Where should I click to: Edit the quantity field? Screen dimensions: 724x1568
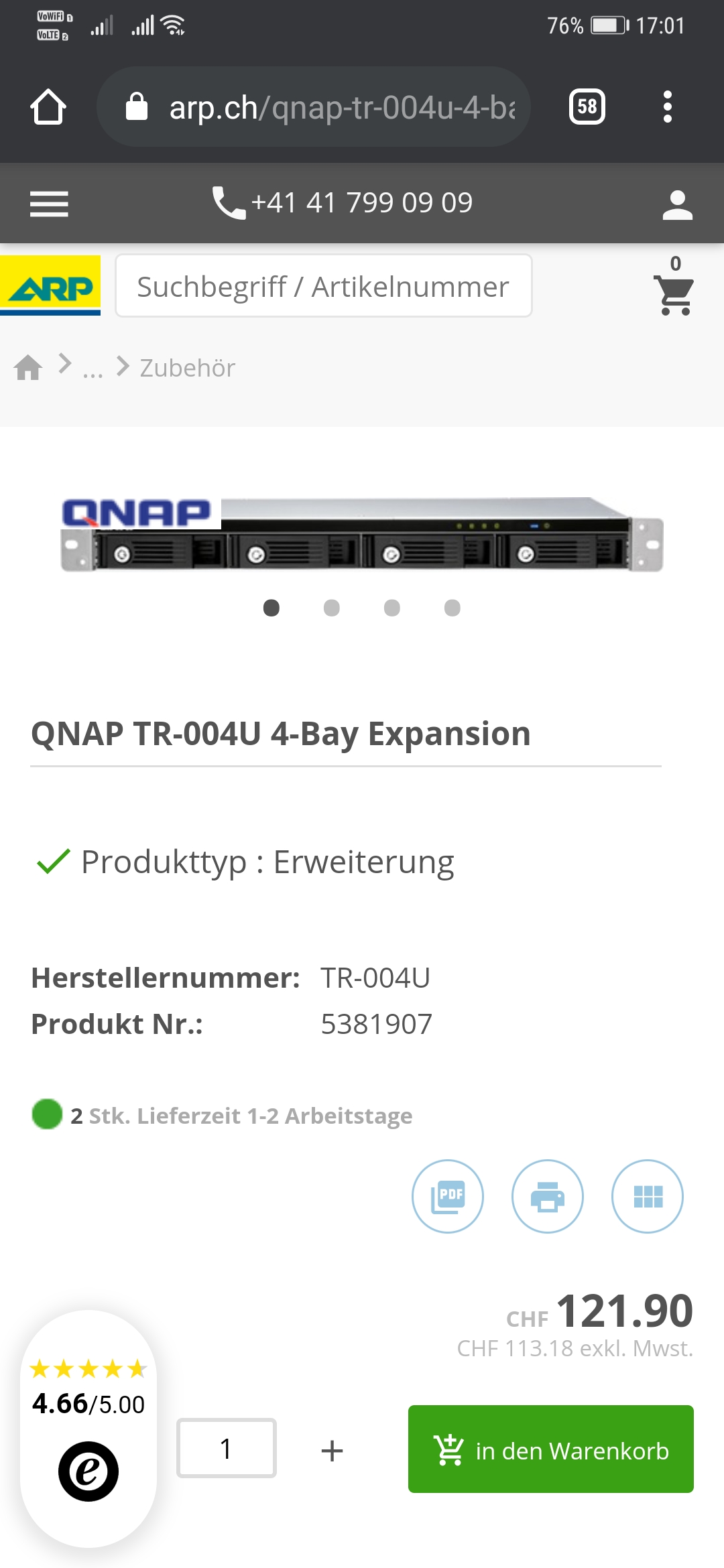tap(227, 1448)
